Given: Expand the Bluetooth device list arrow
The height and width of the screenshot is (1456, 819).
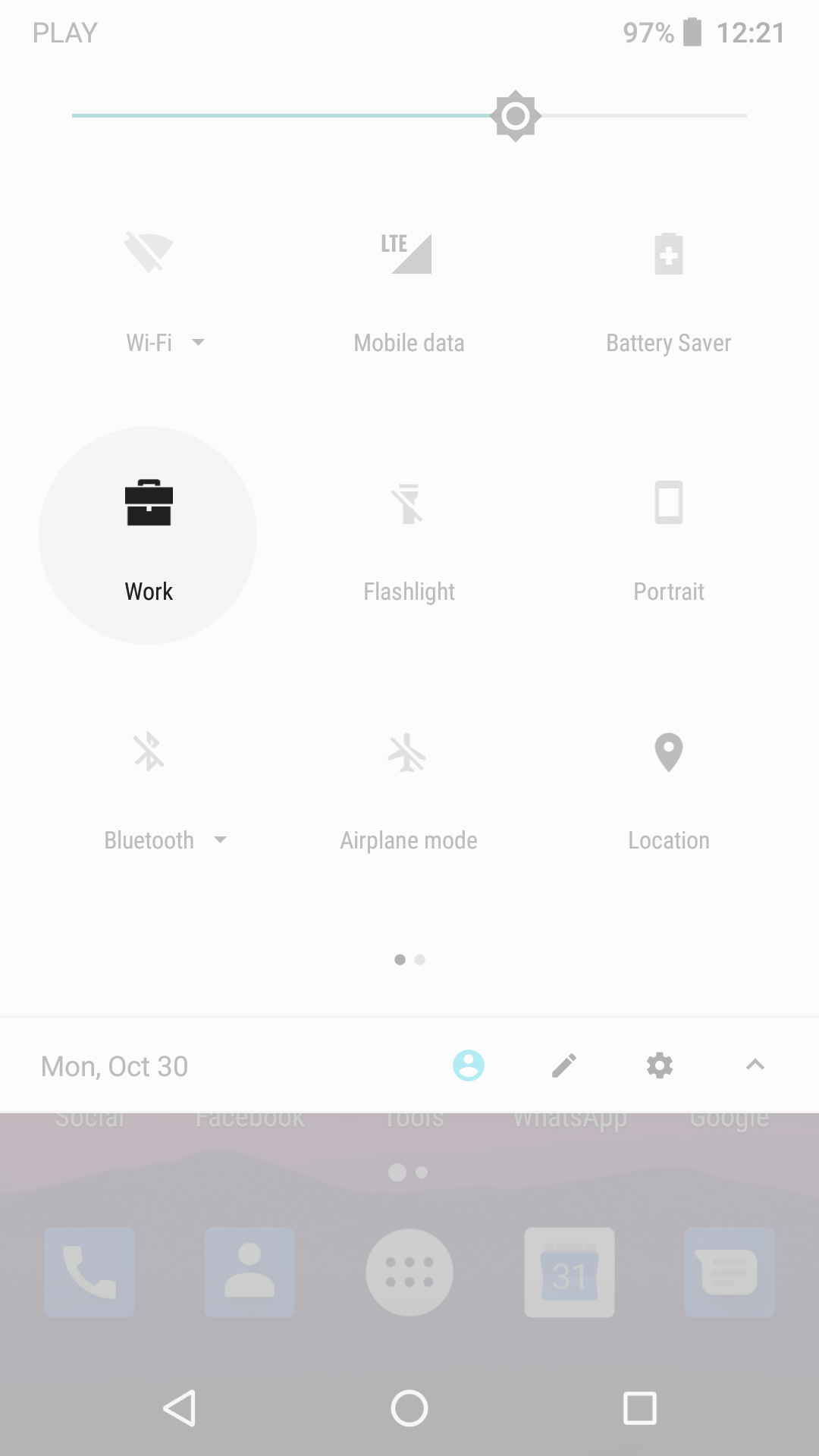Looking at the screenshot, I should (x=221, y=840).
